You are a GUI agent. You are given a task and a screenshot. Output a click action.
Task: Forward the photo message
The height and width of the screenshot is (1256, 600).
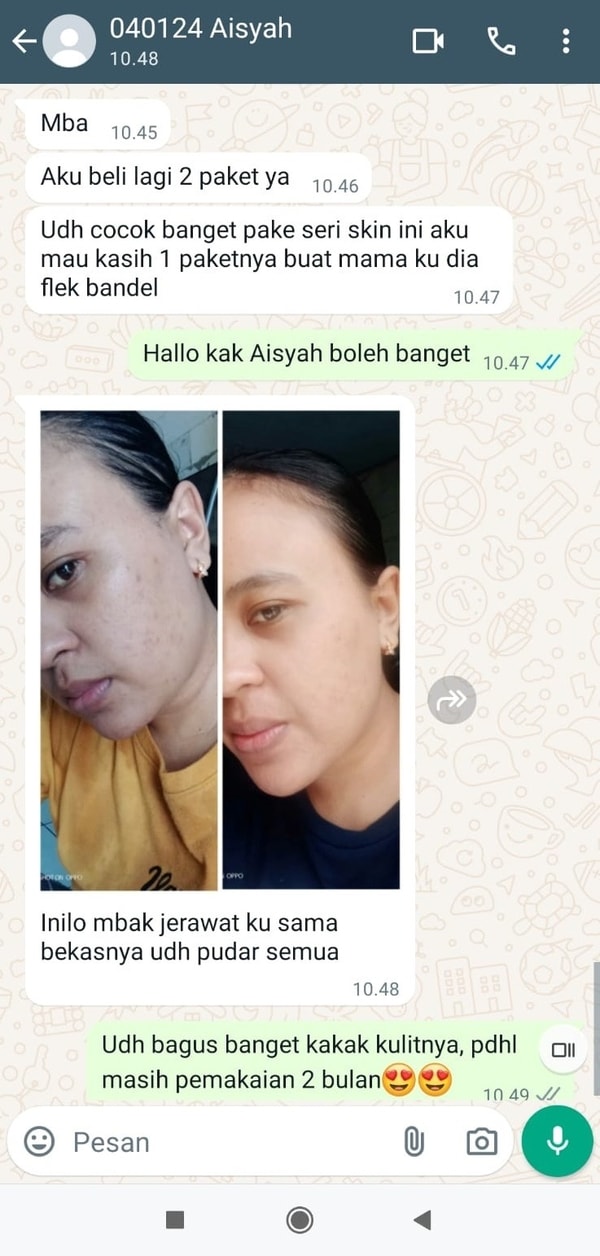(x=452, y=701)
